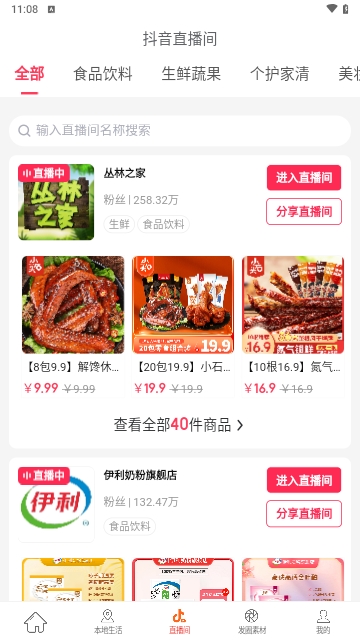Screen dimensions: 360x640
Task: Tap the 输入直播间名称搜索 search box
Action: 180,131
